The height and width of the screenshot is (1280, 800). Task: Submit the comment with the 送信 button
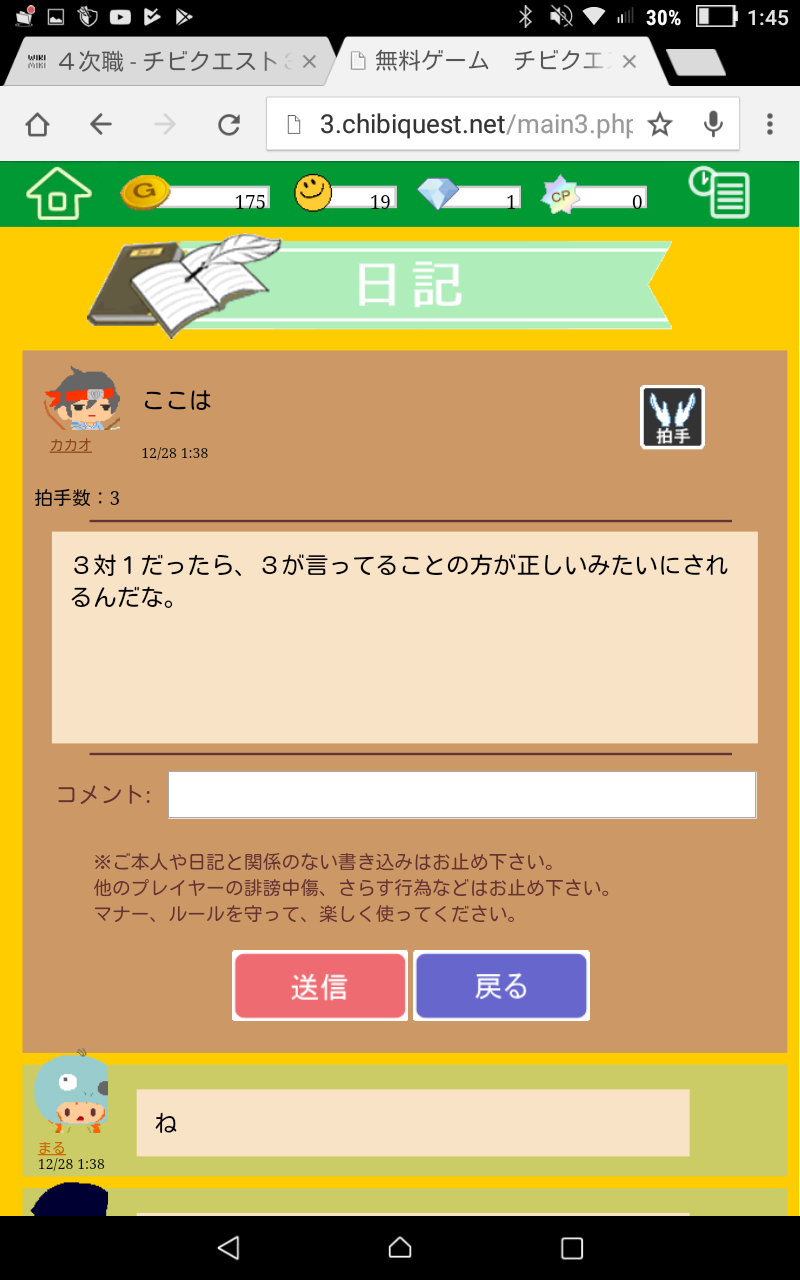pyautogui.click(x=320, y=986)
